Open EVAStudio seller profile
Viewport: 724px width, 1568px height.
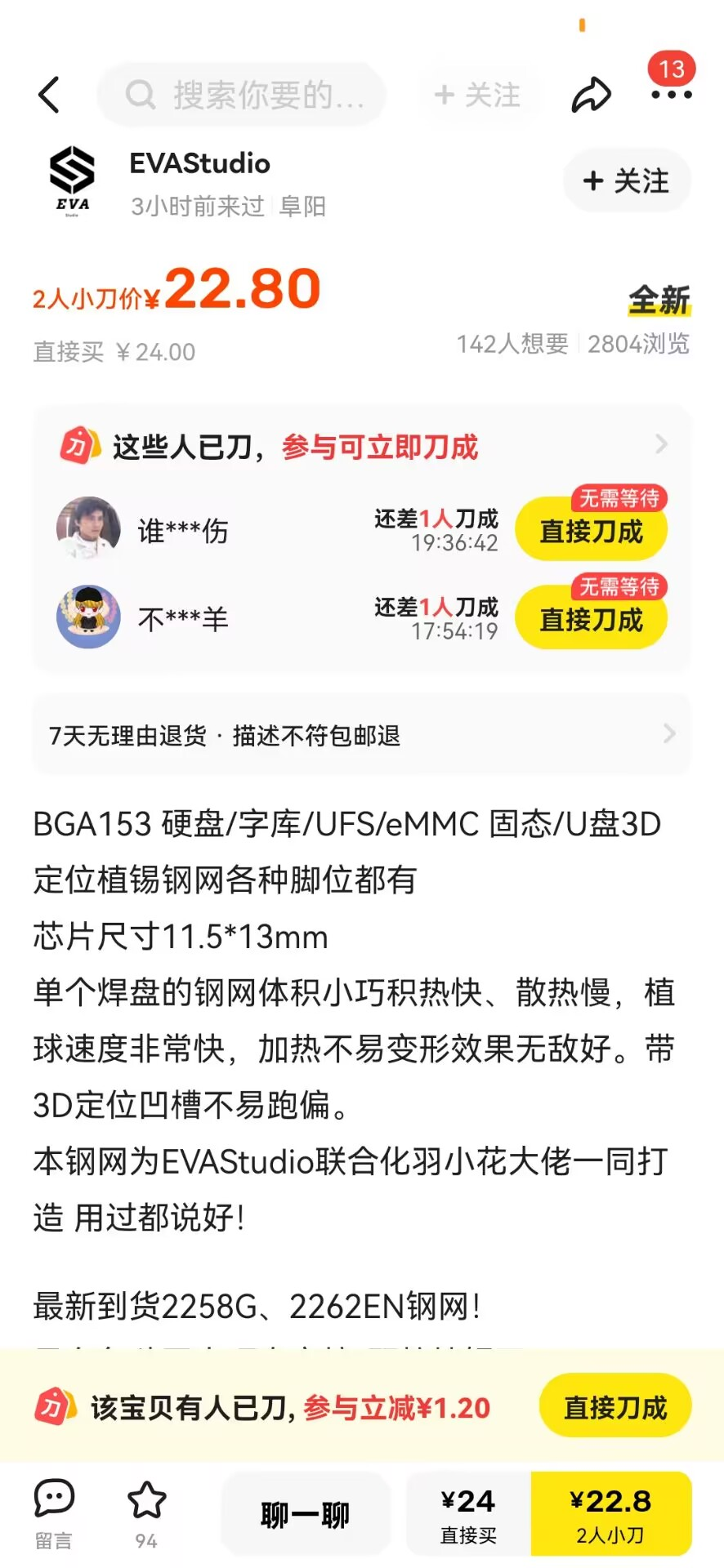(x=199, y=164)
